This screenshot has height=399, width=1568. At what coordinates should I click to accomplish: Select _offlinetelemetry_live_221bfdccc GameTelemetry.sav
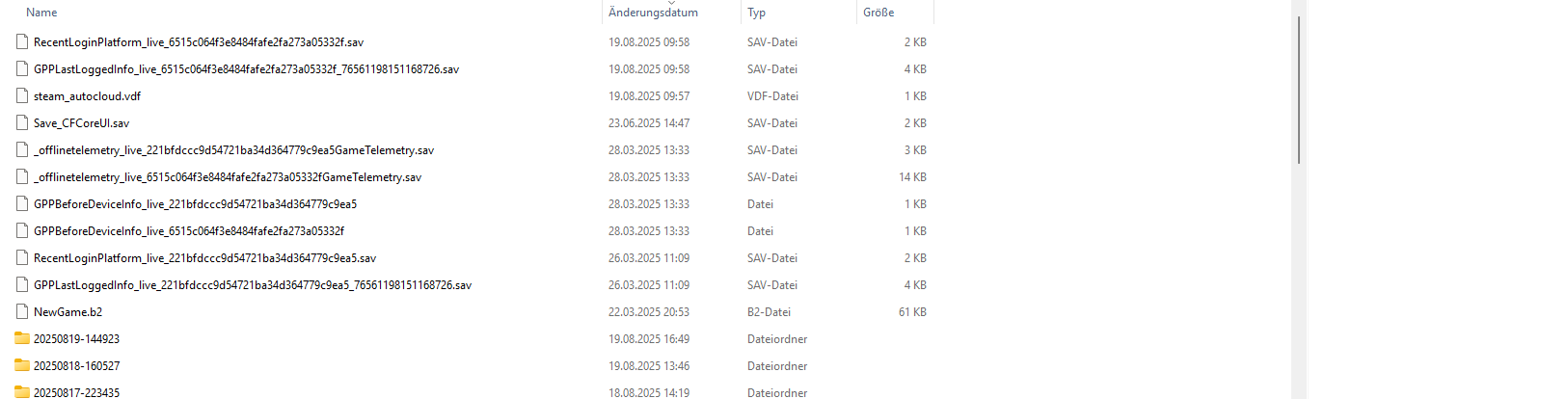point(233,150)
